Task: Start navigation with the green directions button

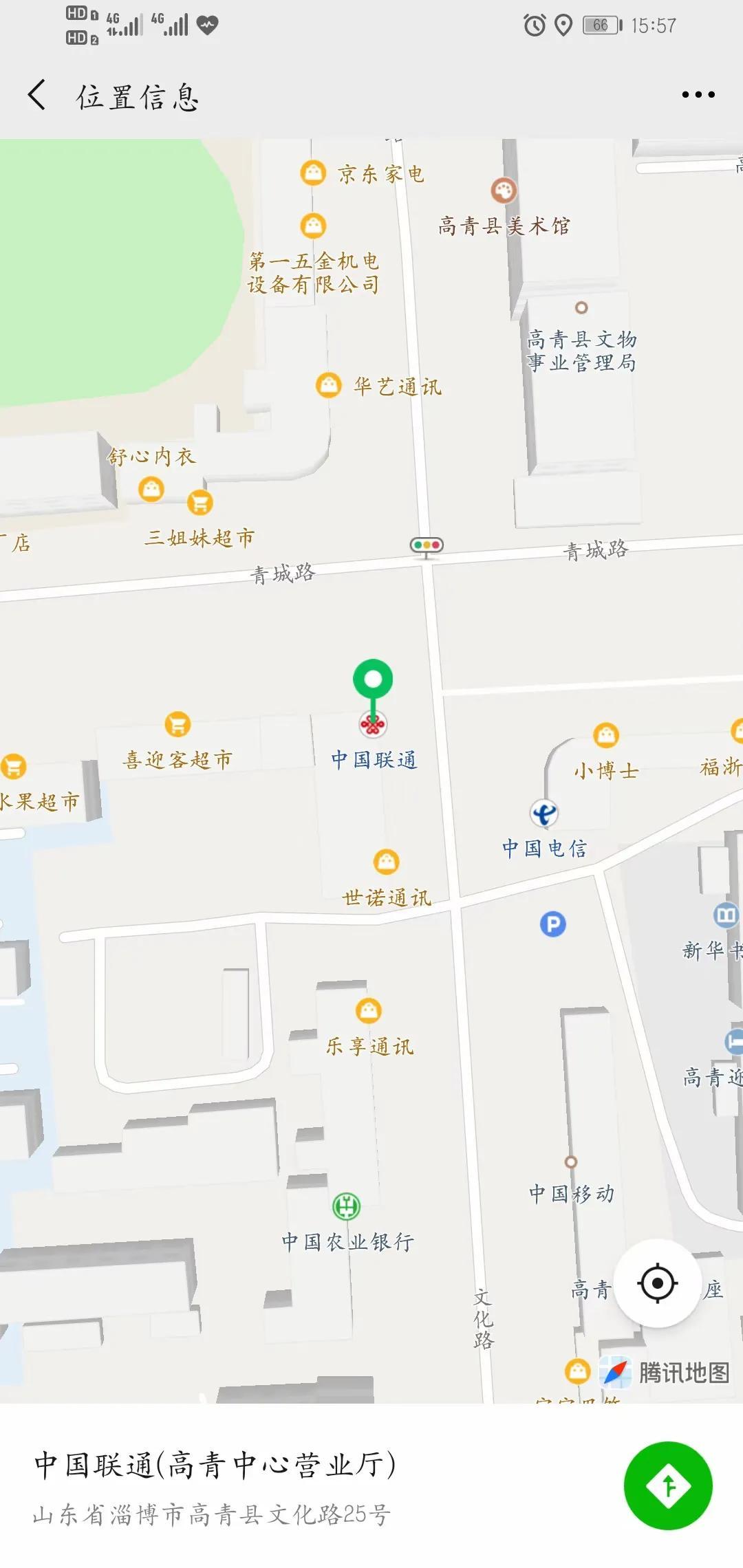Action: point(668,1485)
